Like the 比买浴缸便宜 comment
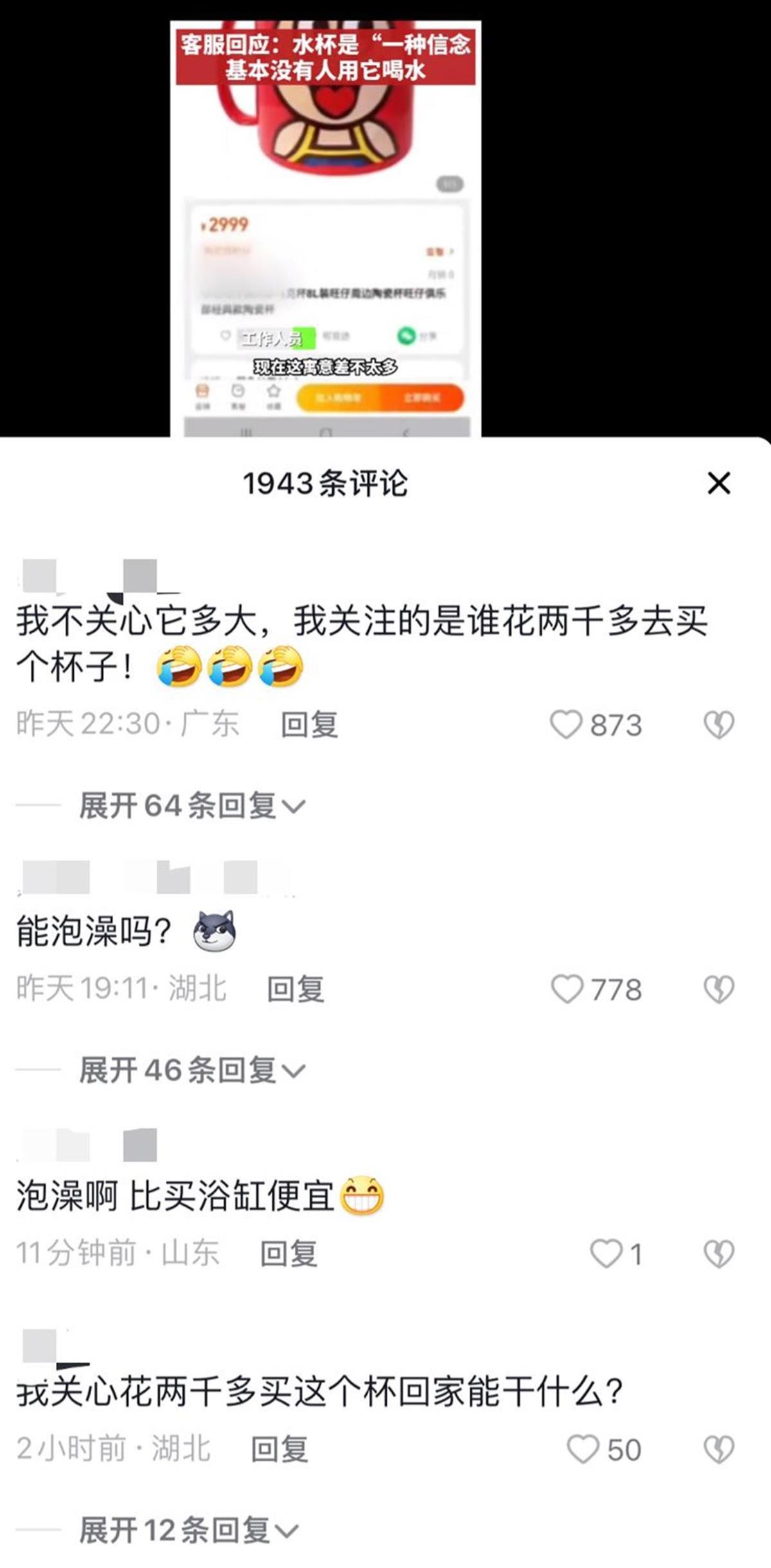The image size is (771, 1568). (x=606, y=1253)
